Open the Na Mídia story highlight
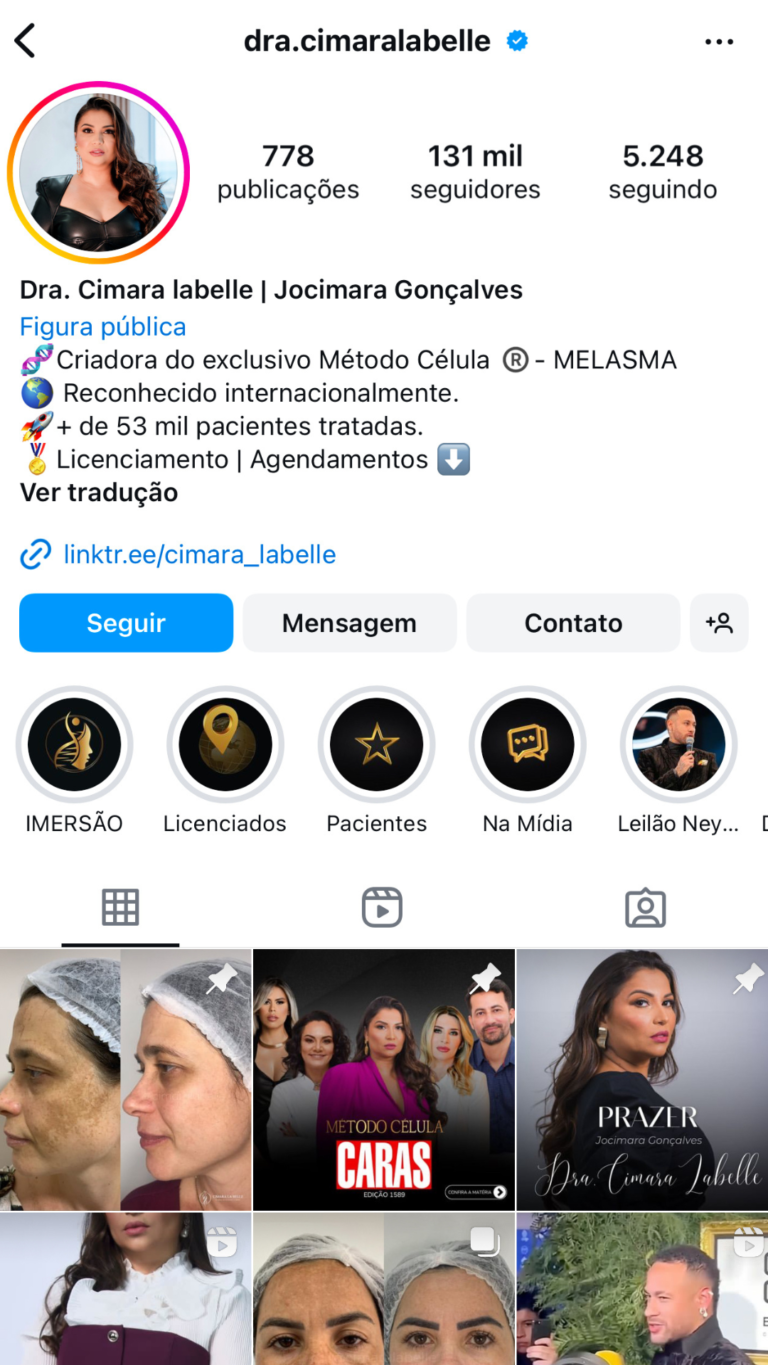 point(527,745)
